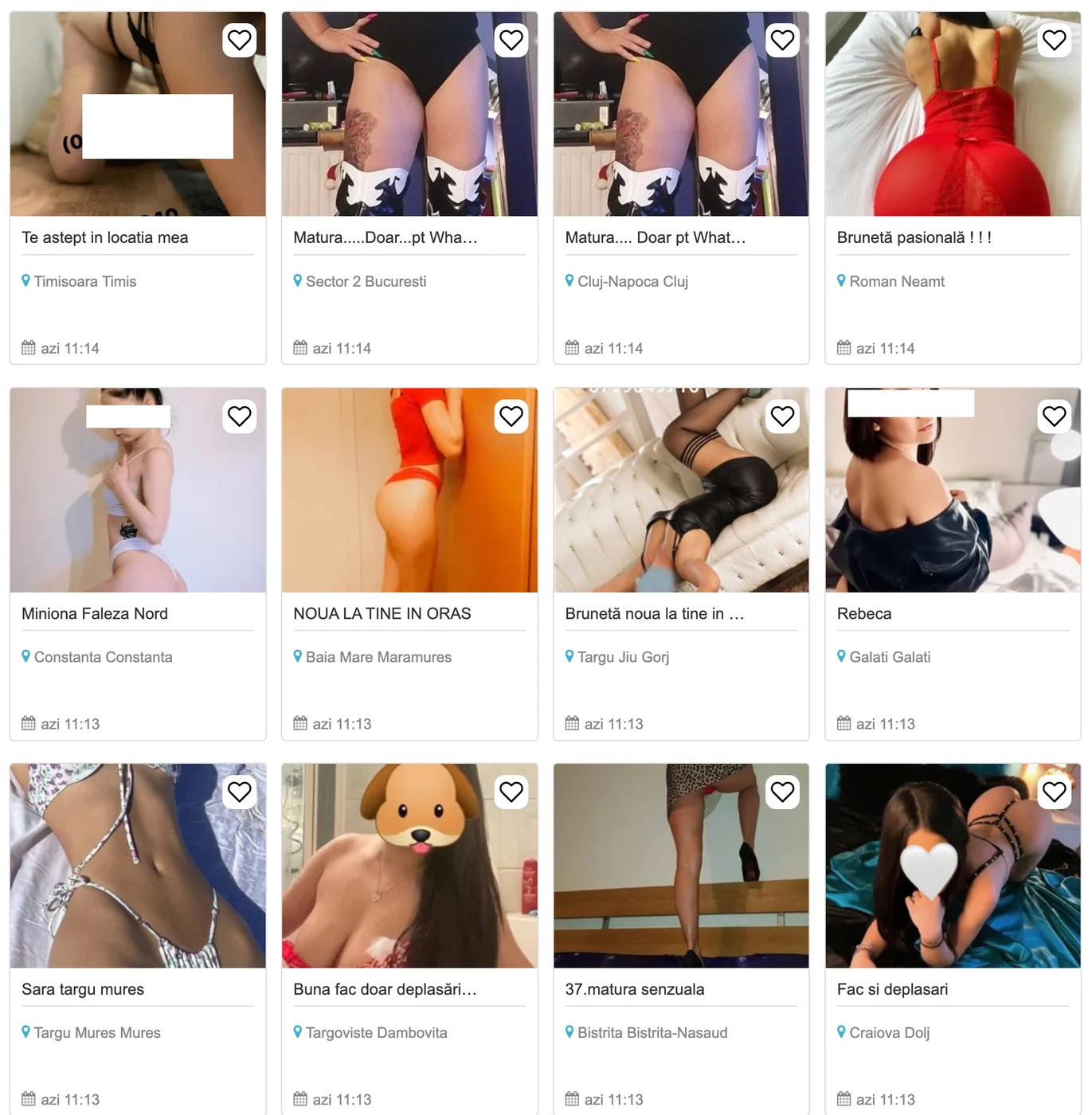Open the Targu Jiu Gorj listing
Image resolution: width=1092 pixels, height=1115 pixels.
click(x=654, y=613)
